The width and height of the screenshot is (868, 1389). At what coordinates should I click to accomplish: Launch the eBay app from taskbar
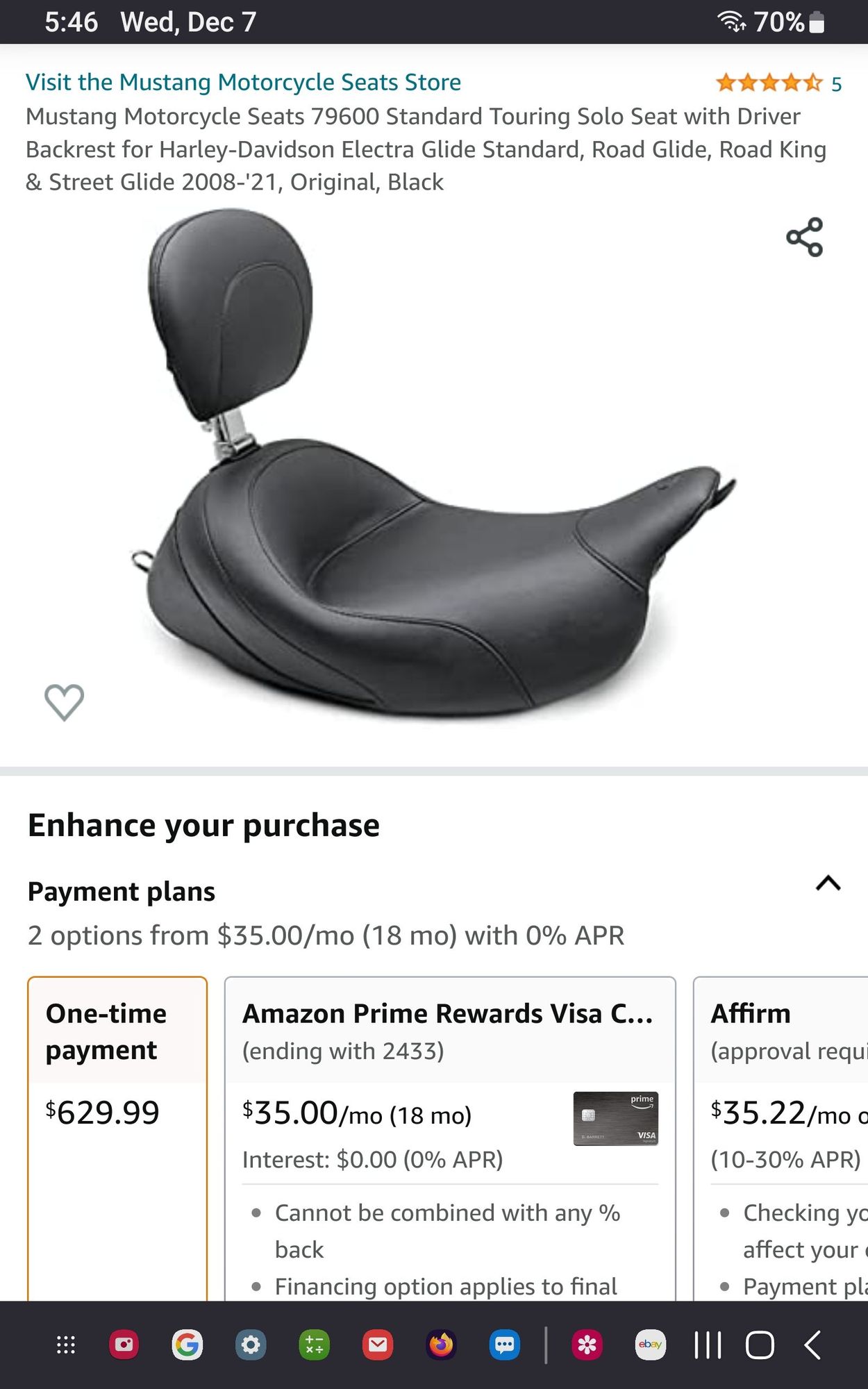[x=650, y=1345]
